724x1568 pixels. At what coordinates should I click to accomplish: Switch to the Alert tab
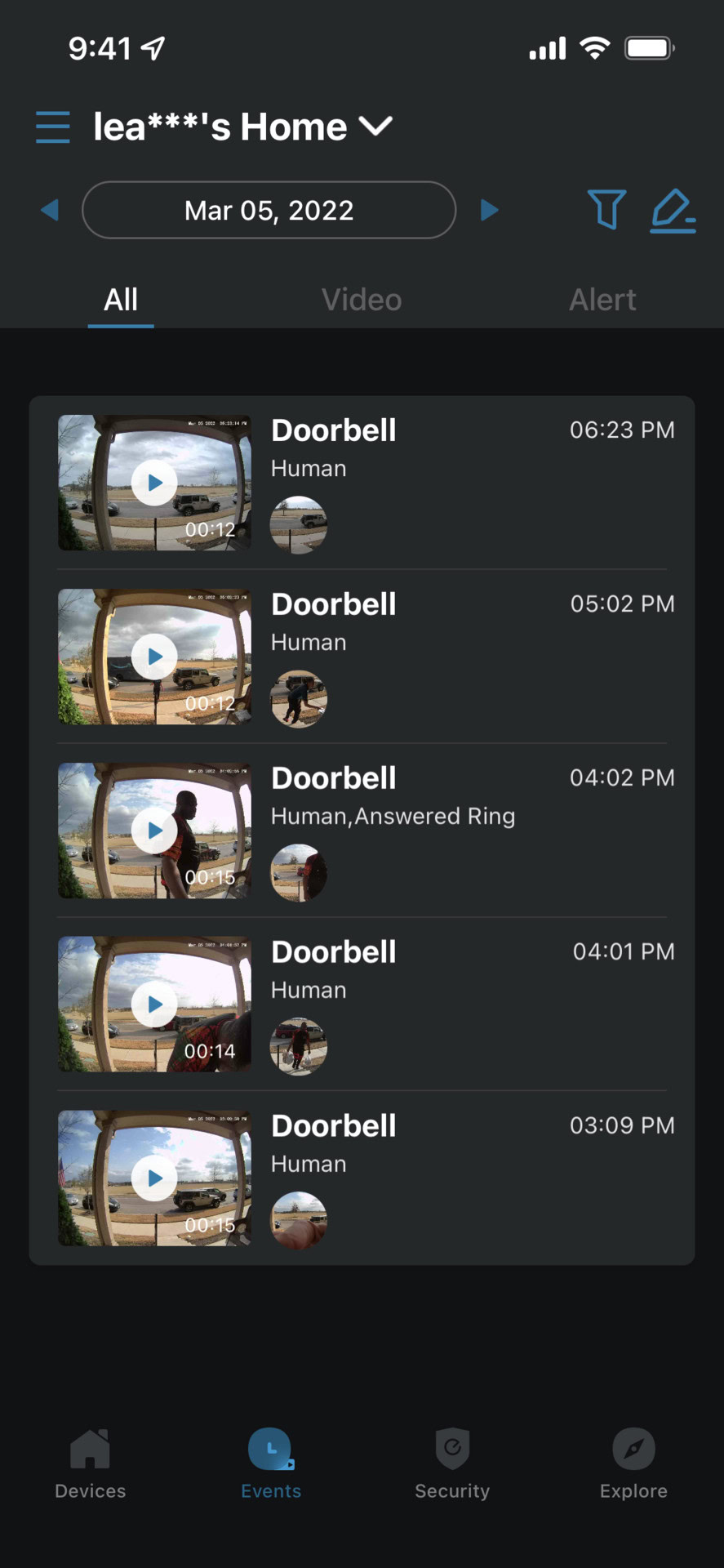click(602, 300)
